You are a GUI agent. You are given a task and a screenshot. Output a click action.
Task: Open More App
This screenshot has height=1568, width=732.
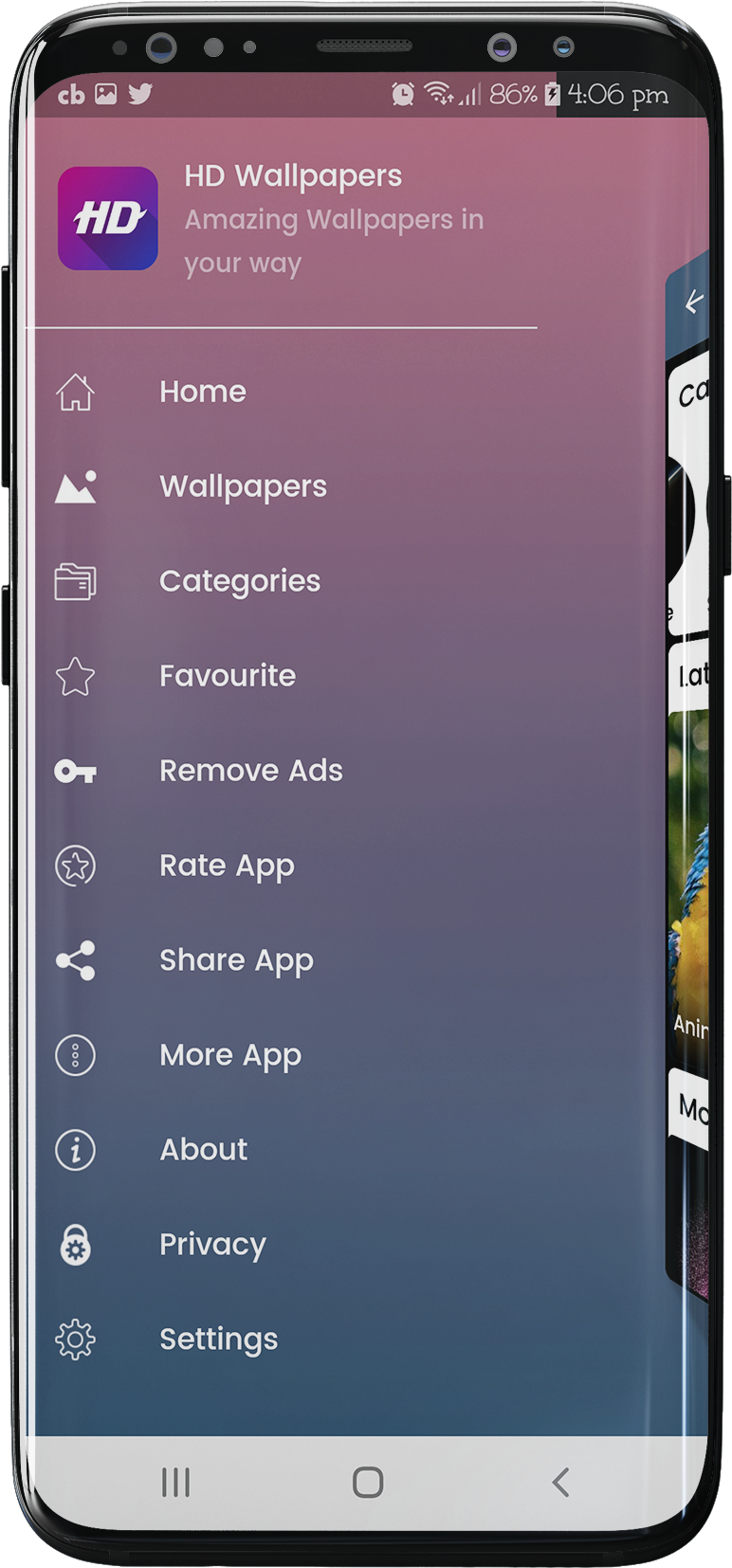point(230,1055)
